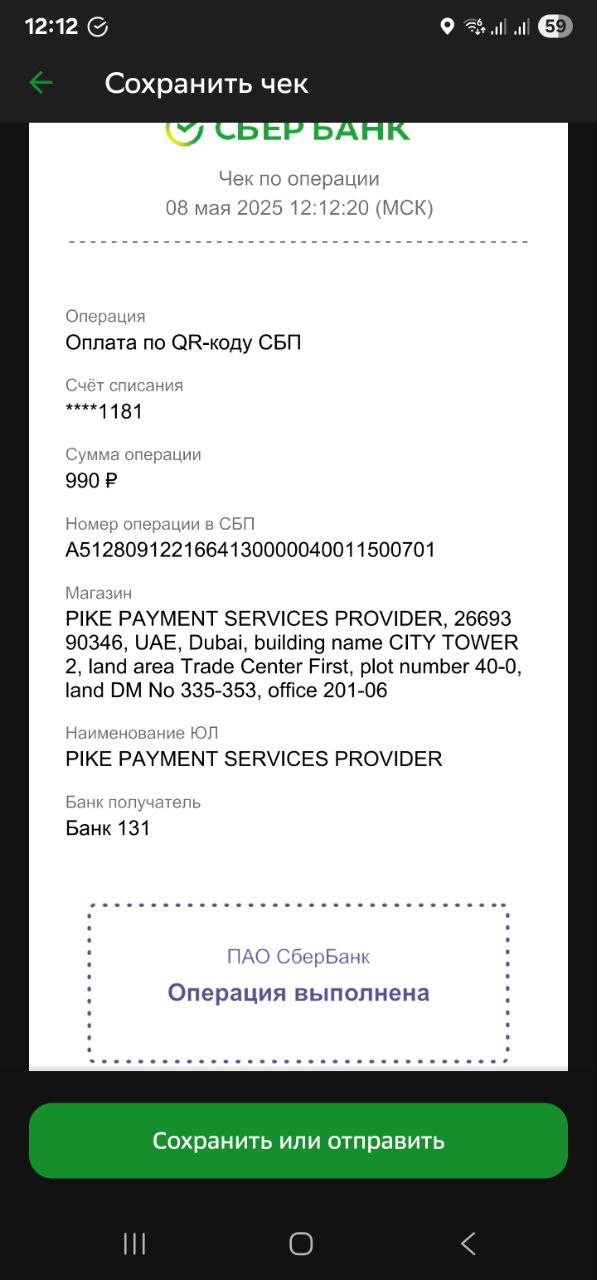Tap "Сохранить или отправить" button

[x=298, y=1141]
